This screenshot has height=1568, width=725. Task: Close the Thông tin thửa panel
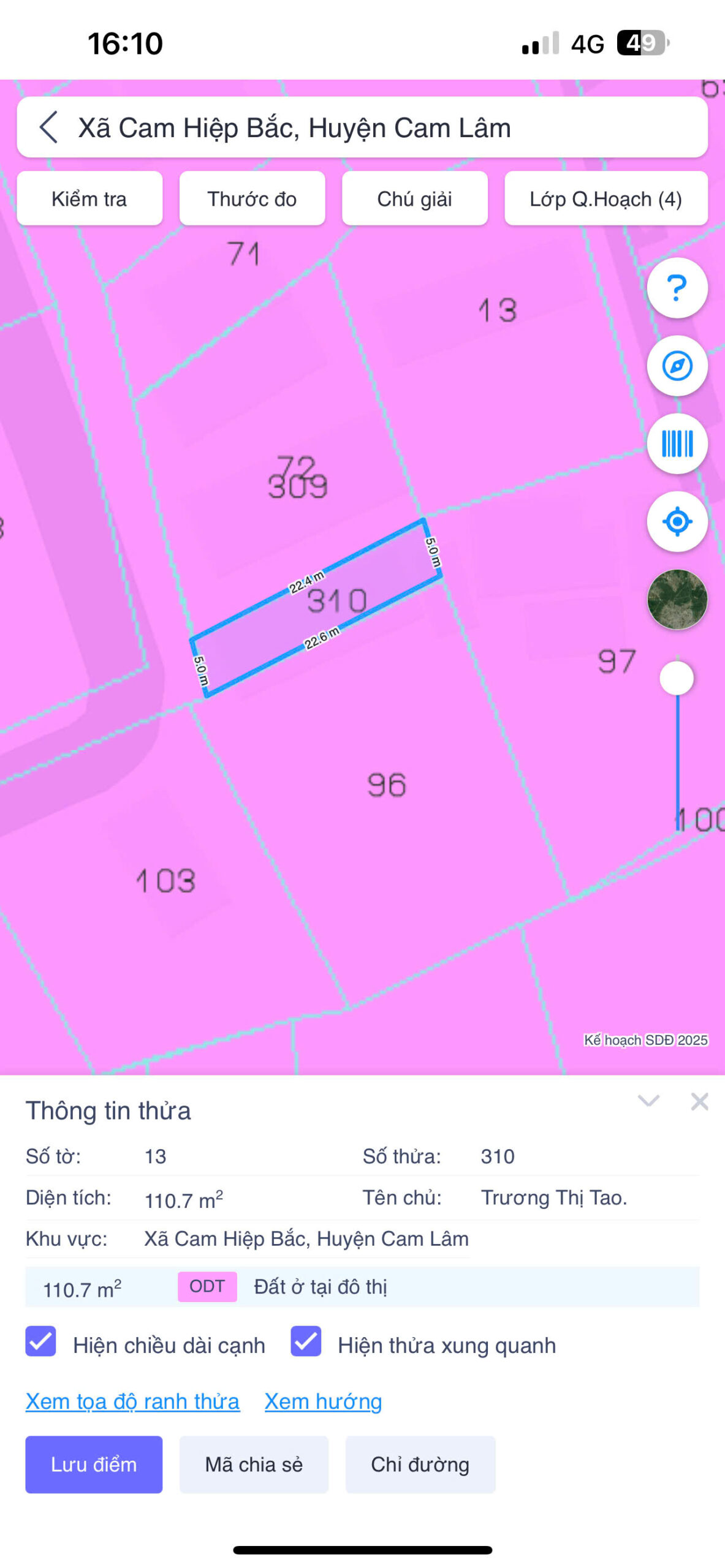point(699,1101)
